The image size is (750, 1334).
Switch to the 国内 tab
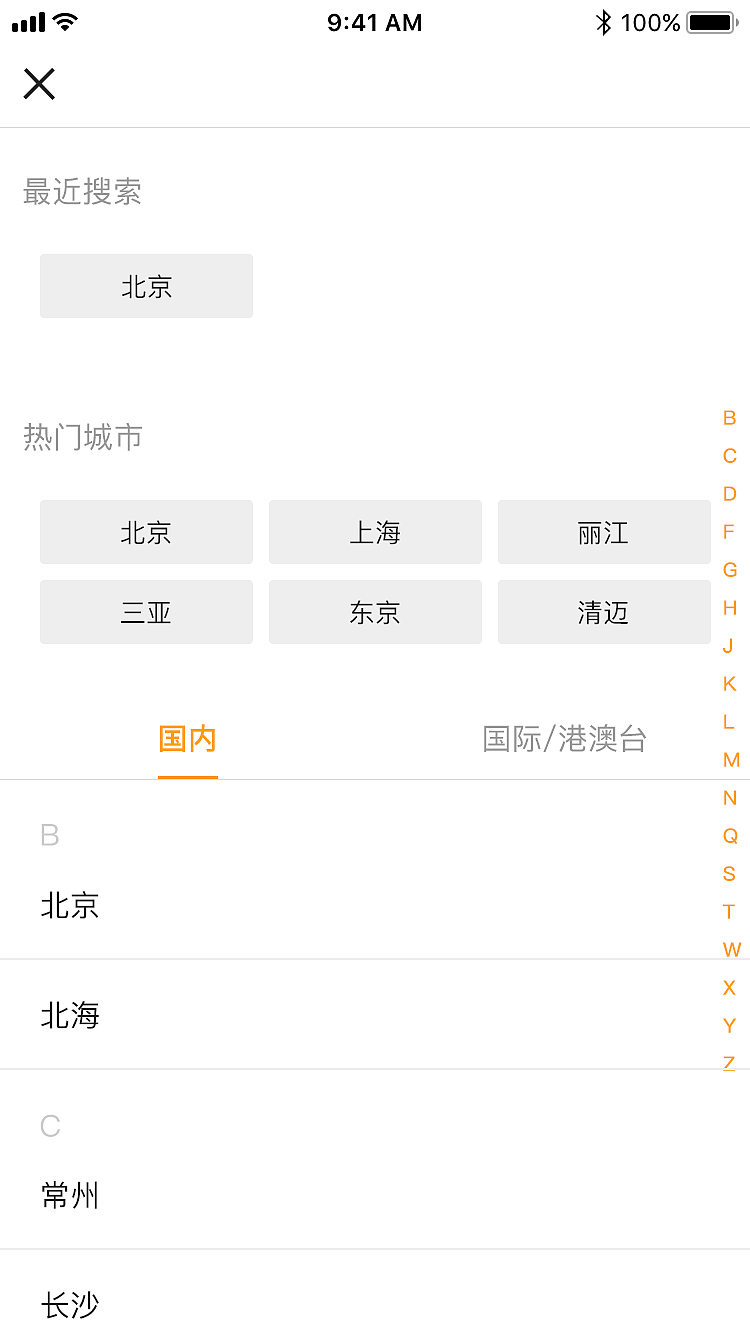[x=188, y=739]
